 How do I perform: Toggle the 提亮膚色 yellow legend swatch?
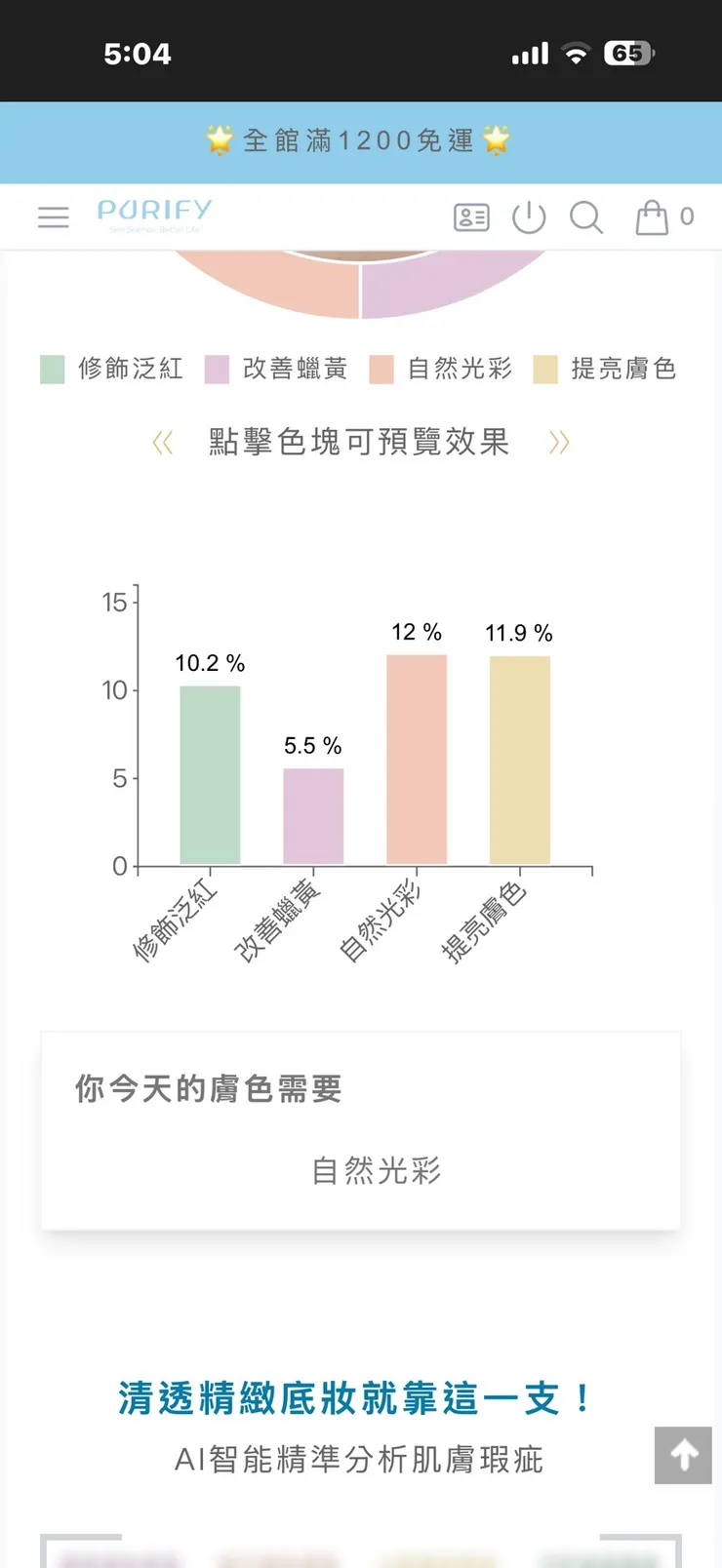(547, 370)
